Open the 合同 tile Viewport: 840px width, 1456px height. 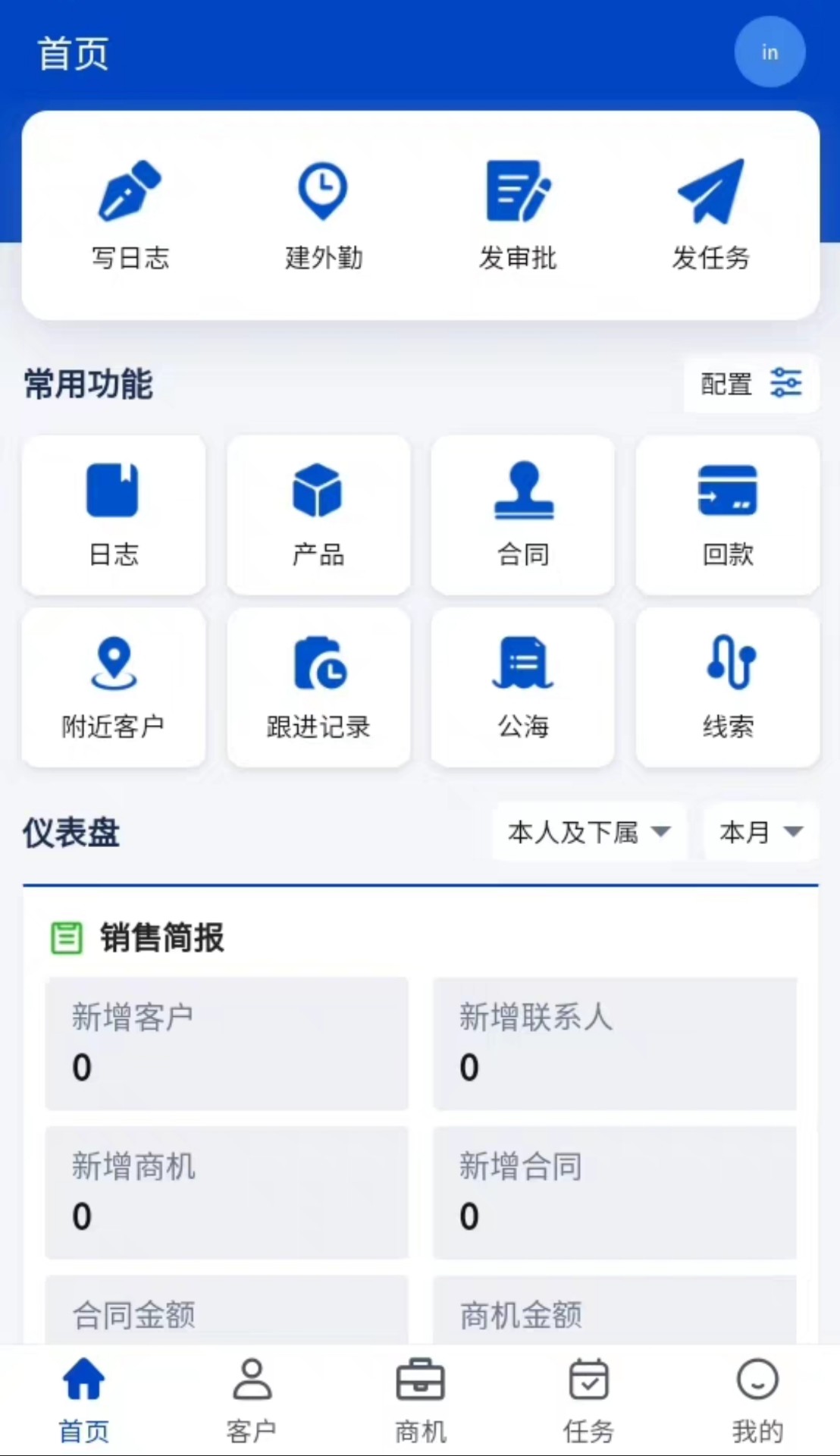pos(523,515)
